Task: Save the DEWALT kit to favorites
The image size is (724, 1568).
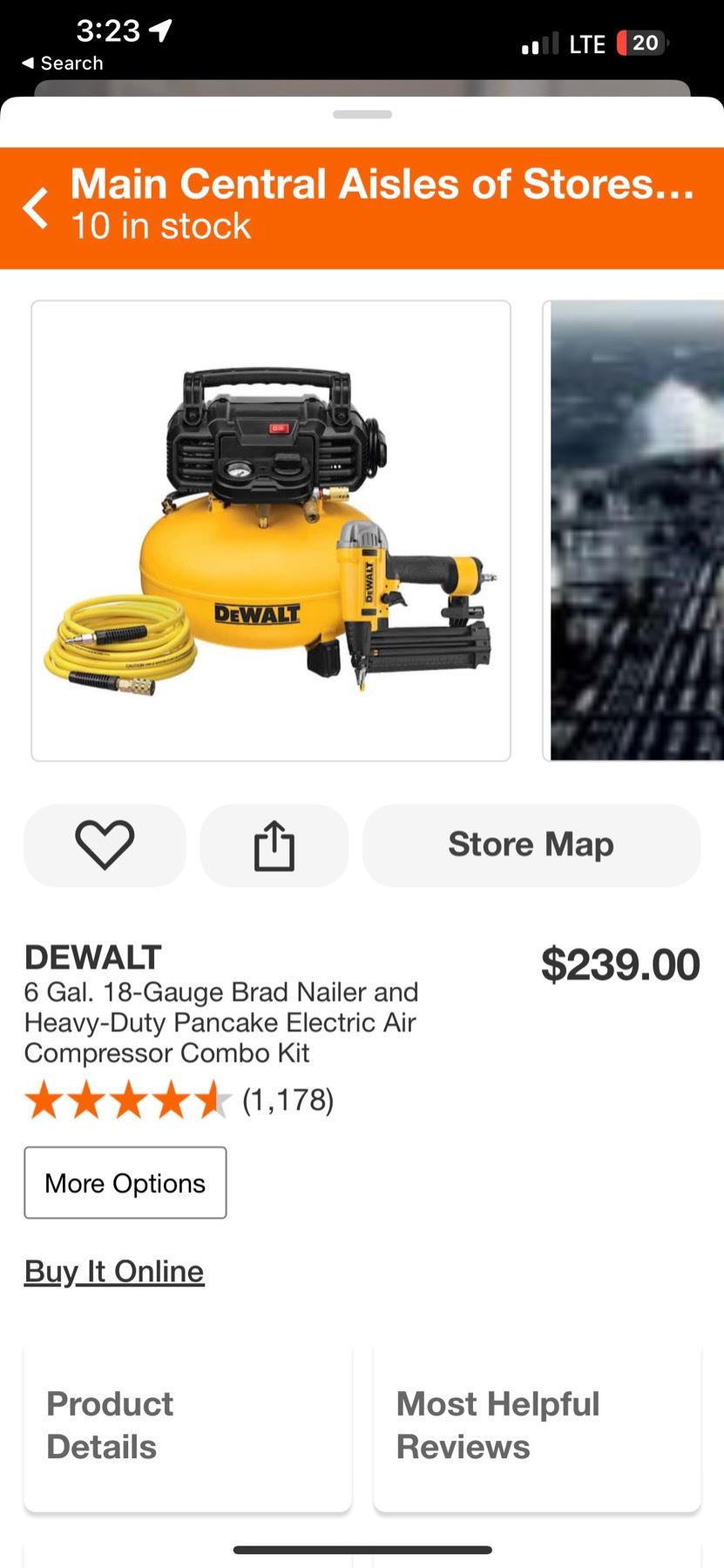Action: coord(105,845)
